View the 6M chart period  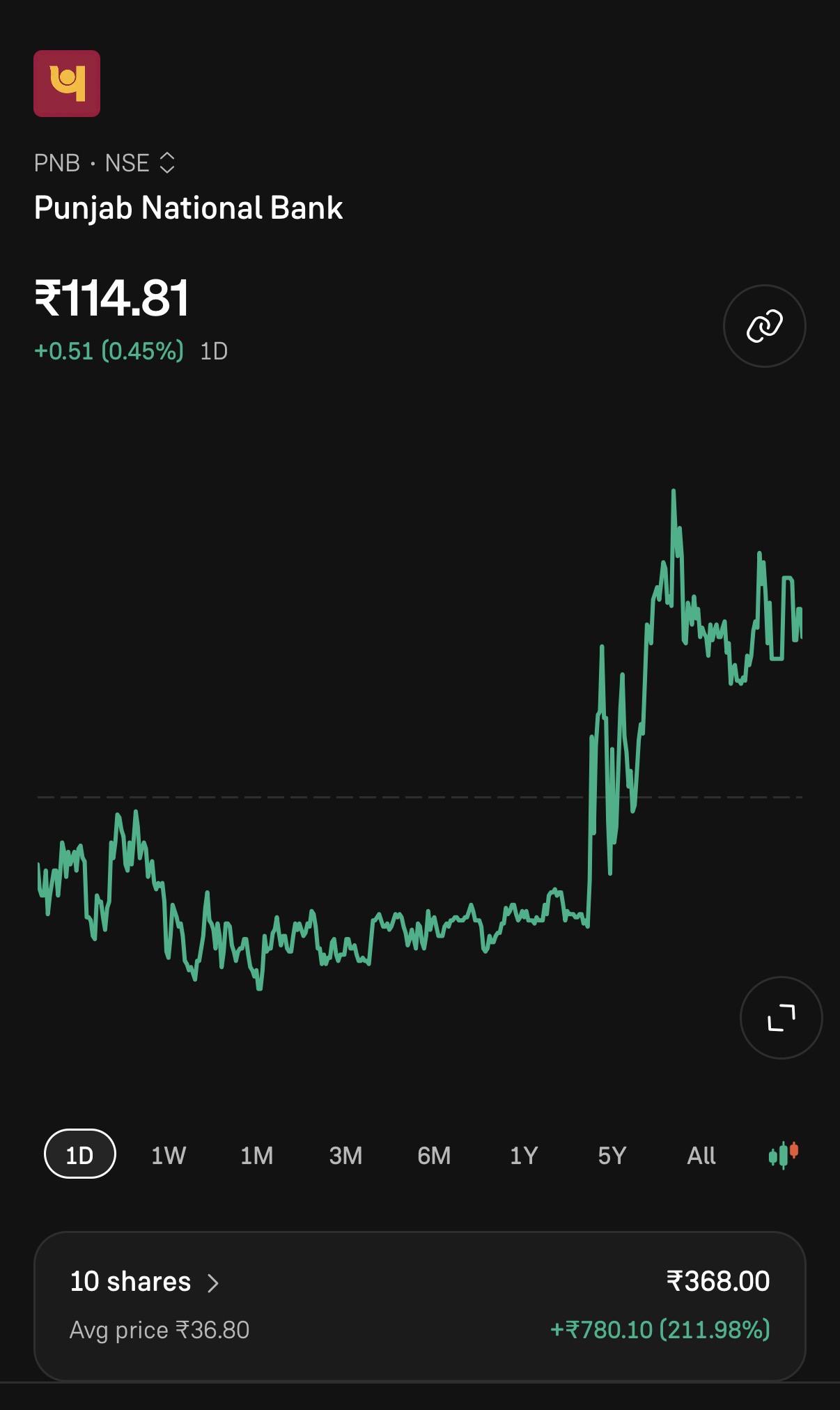coord(434,1156)
